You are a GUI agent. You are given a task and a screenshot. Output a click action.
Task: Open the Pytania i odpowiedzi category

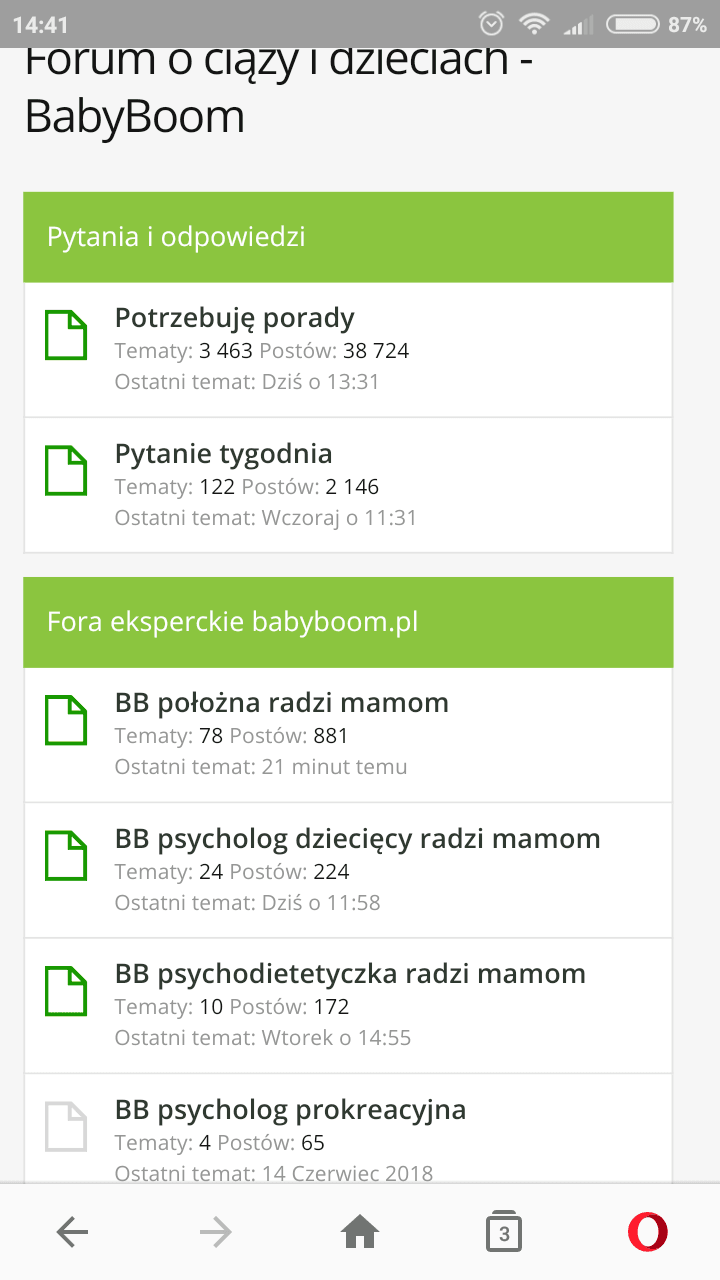tap(176, 237)
